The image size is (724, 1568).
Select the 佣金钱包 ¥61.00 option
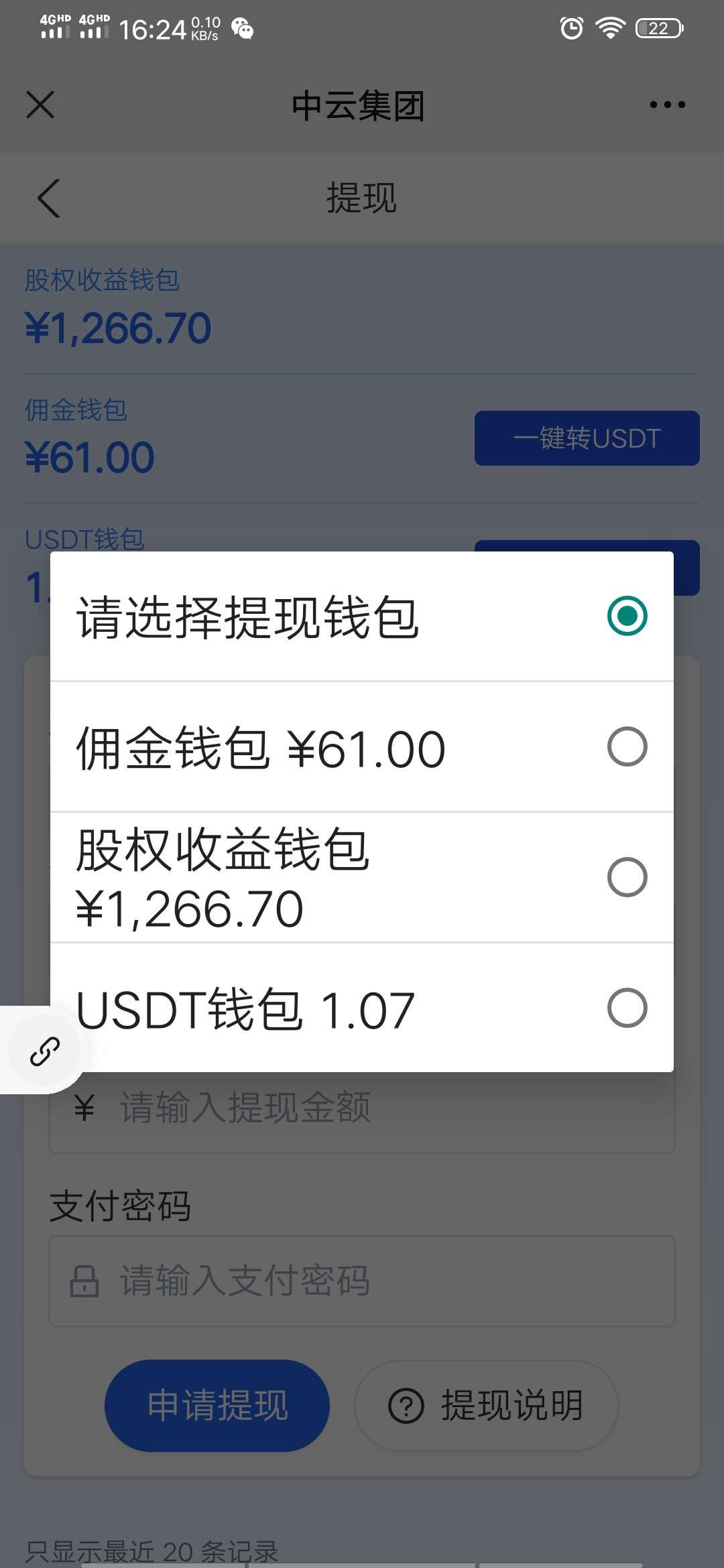tap(362, 746)
